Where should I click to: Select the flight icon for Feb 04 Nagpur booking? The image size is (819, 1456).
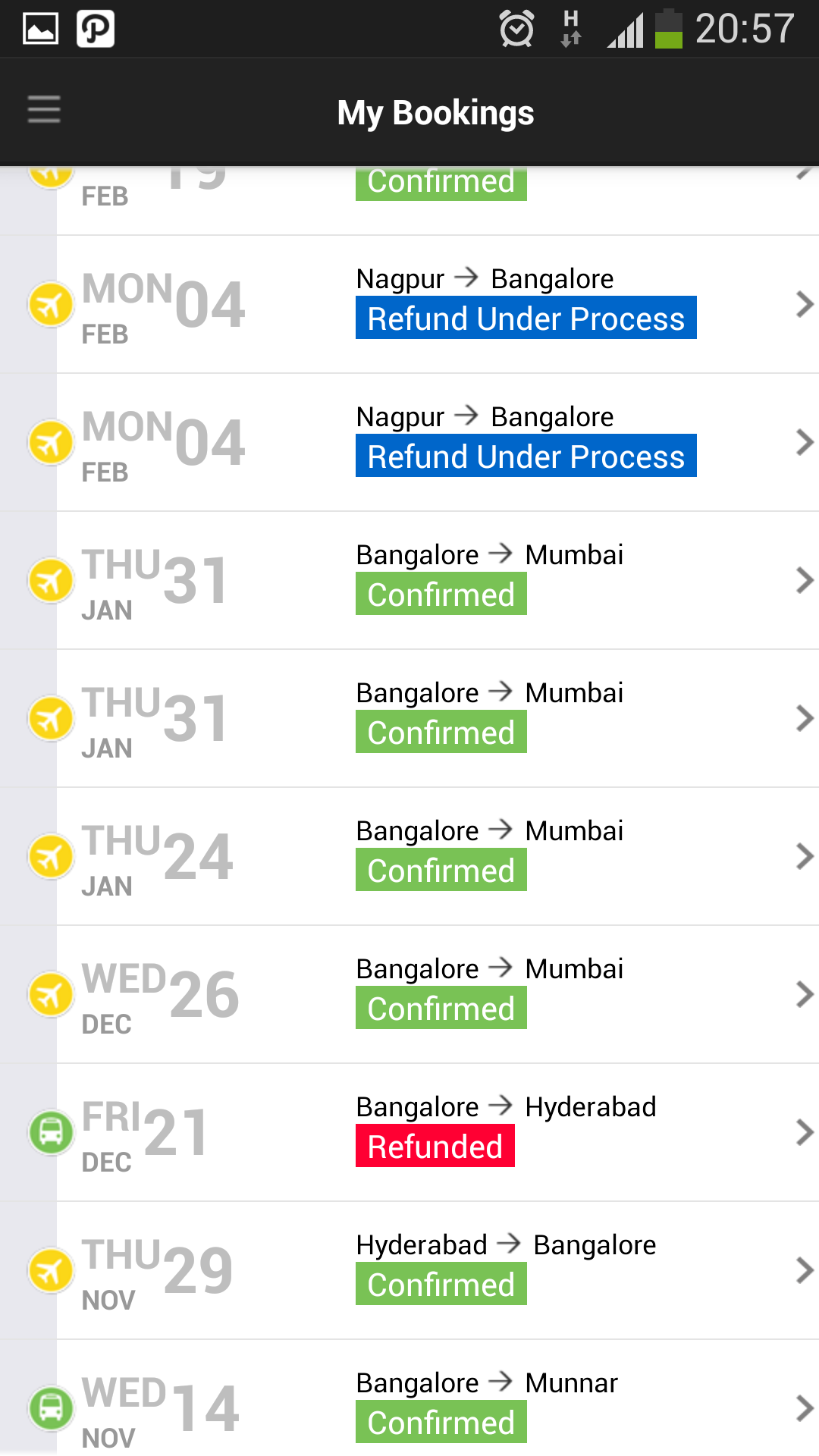coord(51,304)
